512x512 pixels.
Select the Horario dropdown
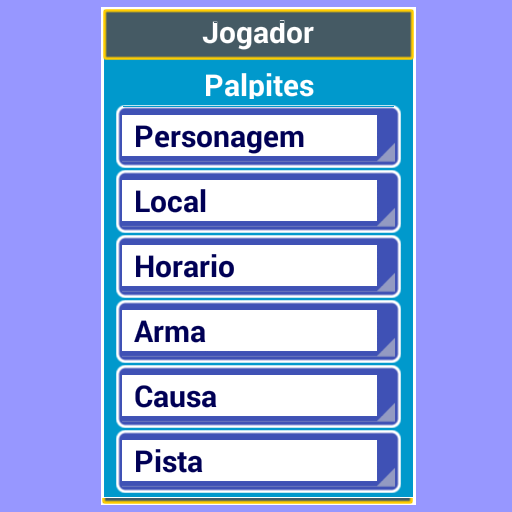pos(258,266)
